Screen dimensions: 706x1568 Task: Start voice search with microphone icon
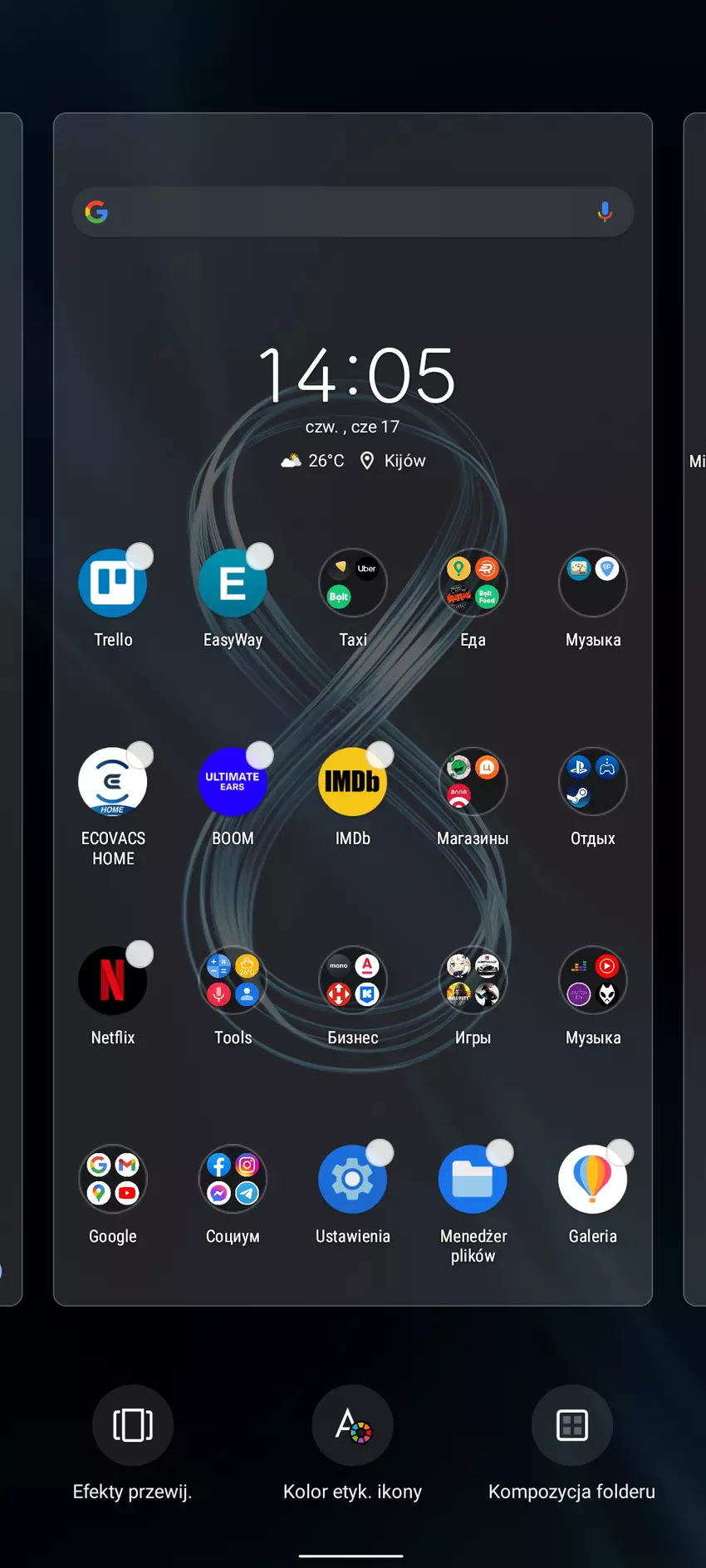605,212
